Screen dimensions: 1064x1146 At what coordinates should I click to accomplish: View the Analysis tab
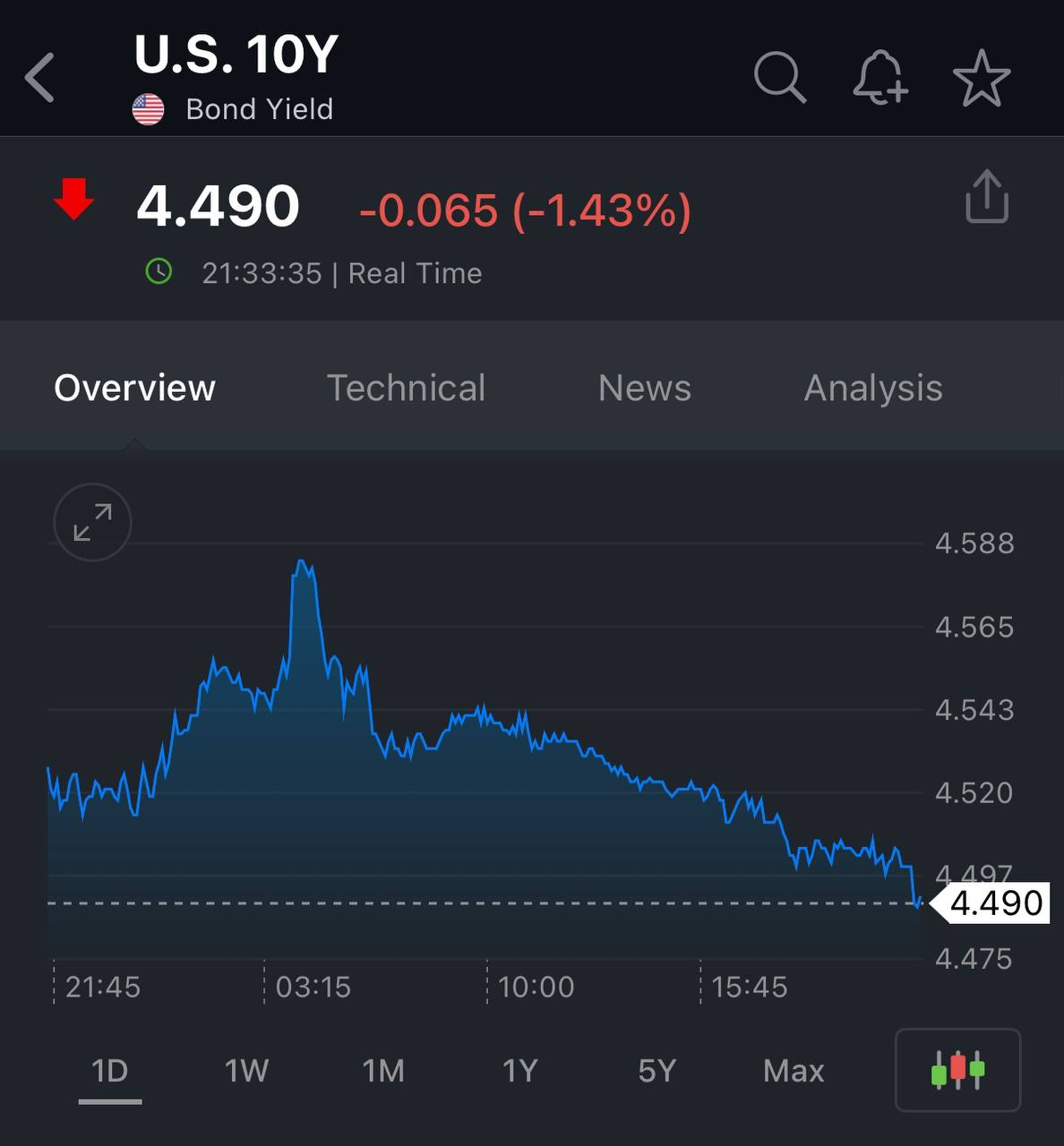(872, 388)
